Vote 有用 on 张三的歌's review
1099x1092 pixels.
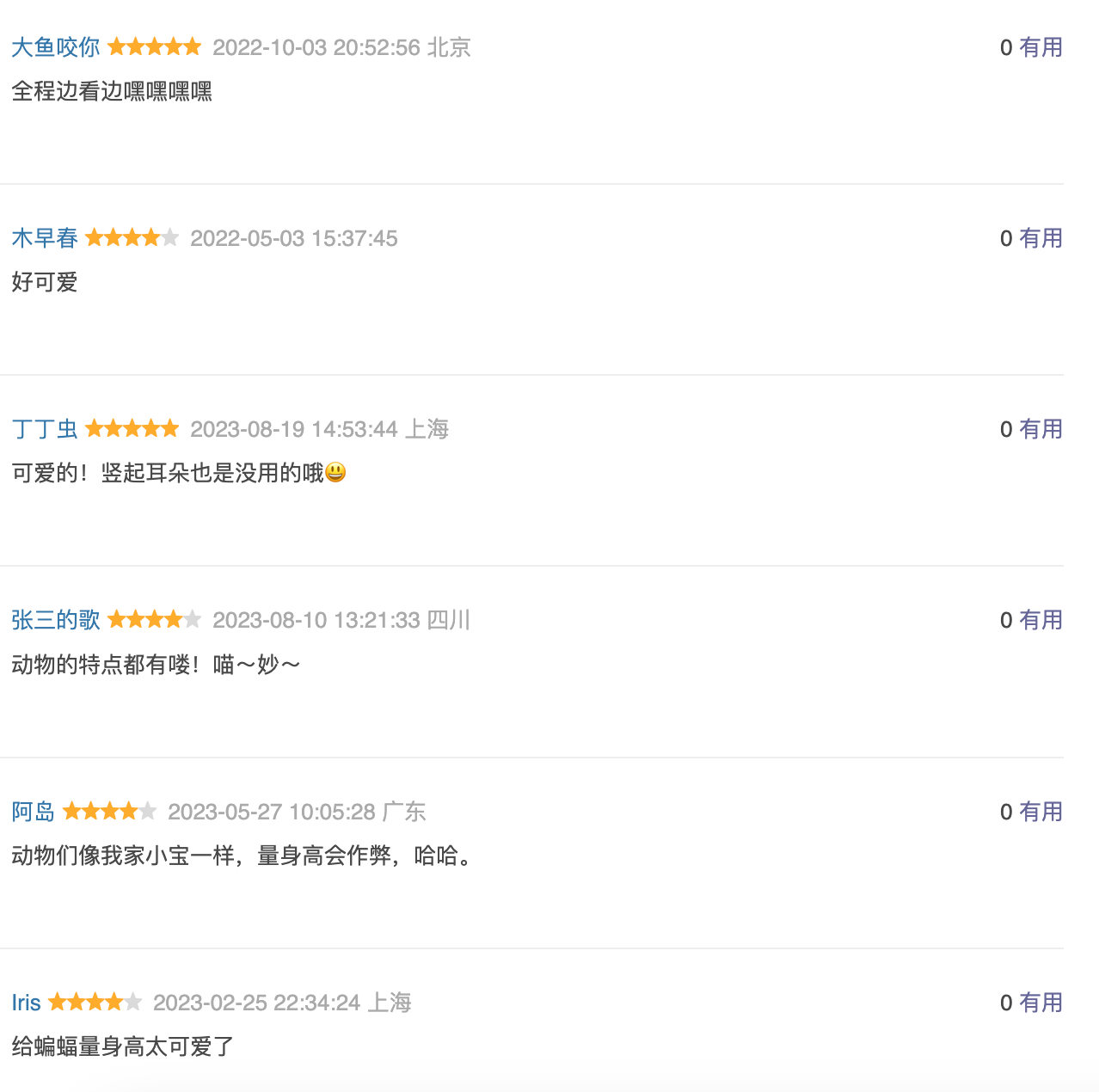click(1041, 620)
